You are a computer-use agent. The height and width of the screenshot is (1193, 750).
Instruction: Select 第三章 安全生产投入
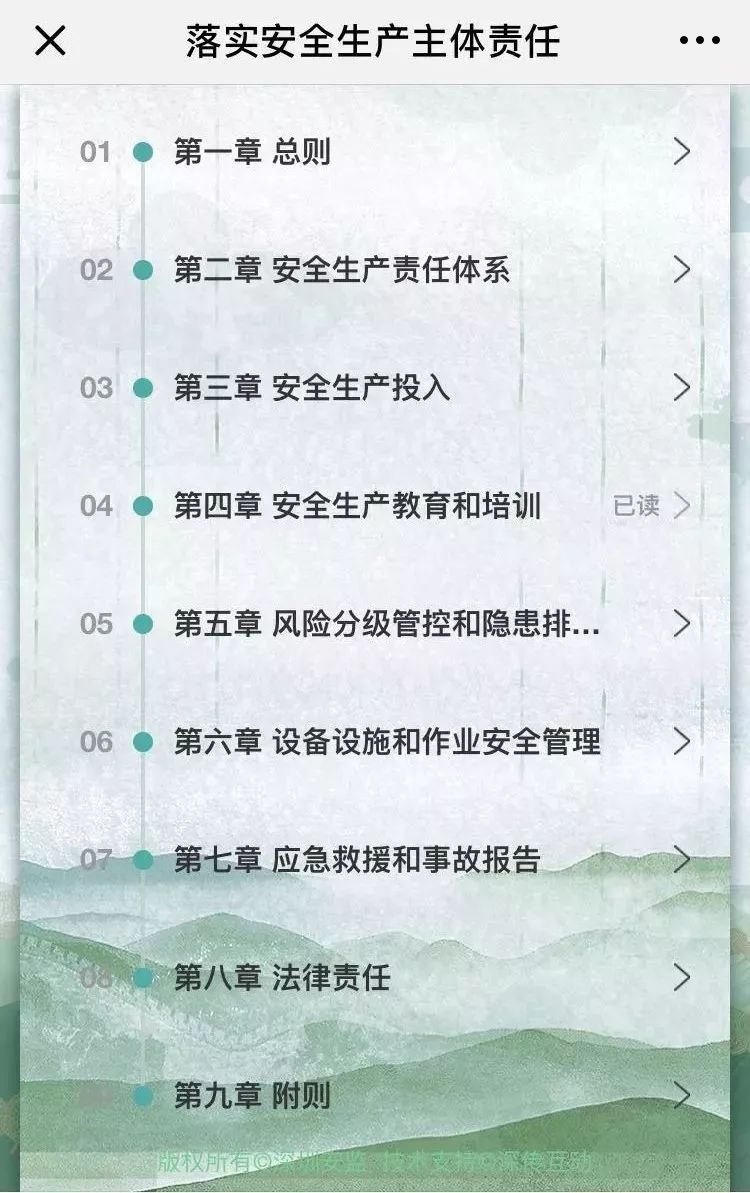pyautogui.click(x=311, y=388)
